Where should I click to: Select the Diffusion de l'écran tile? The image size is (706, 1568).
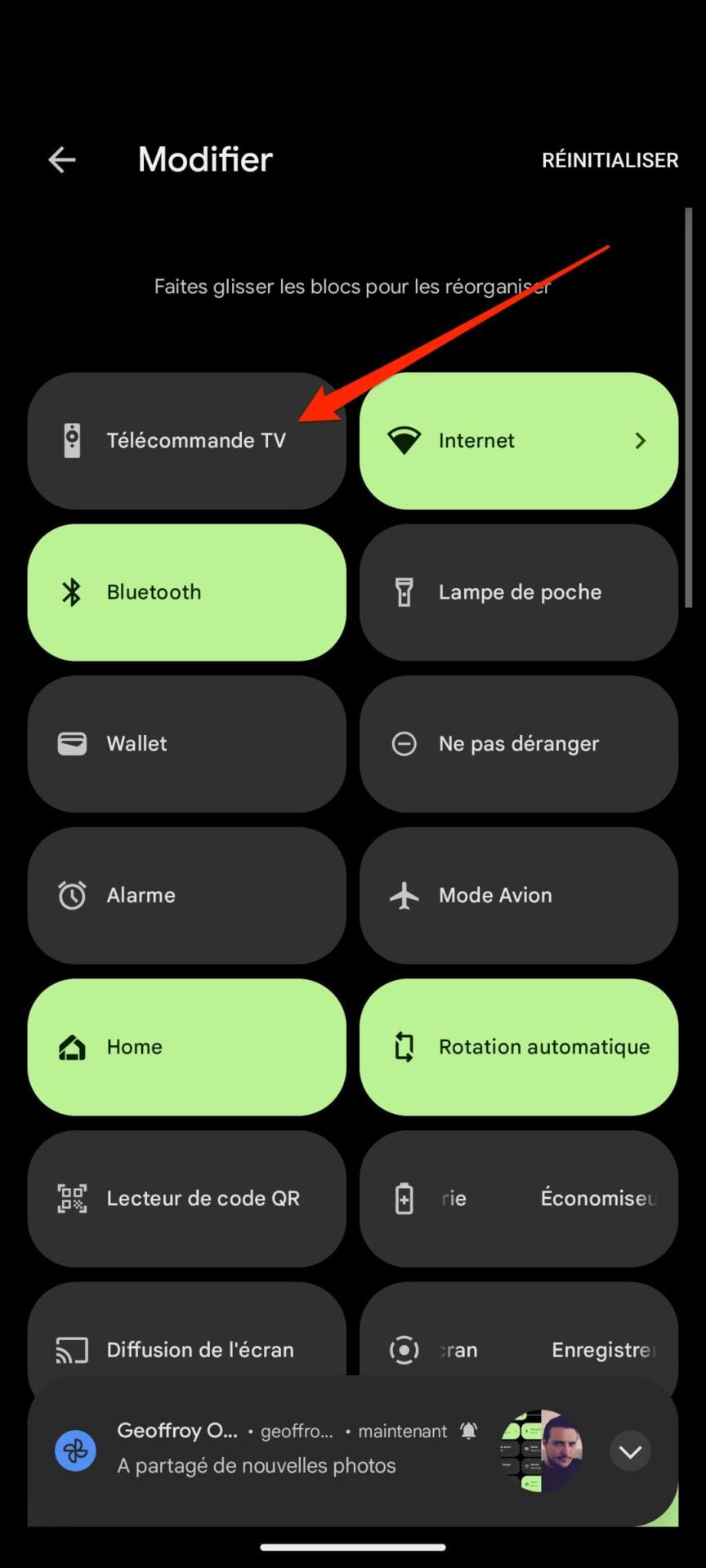point(186,1339)
